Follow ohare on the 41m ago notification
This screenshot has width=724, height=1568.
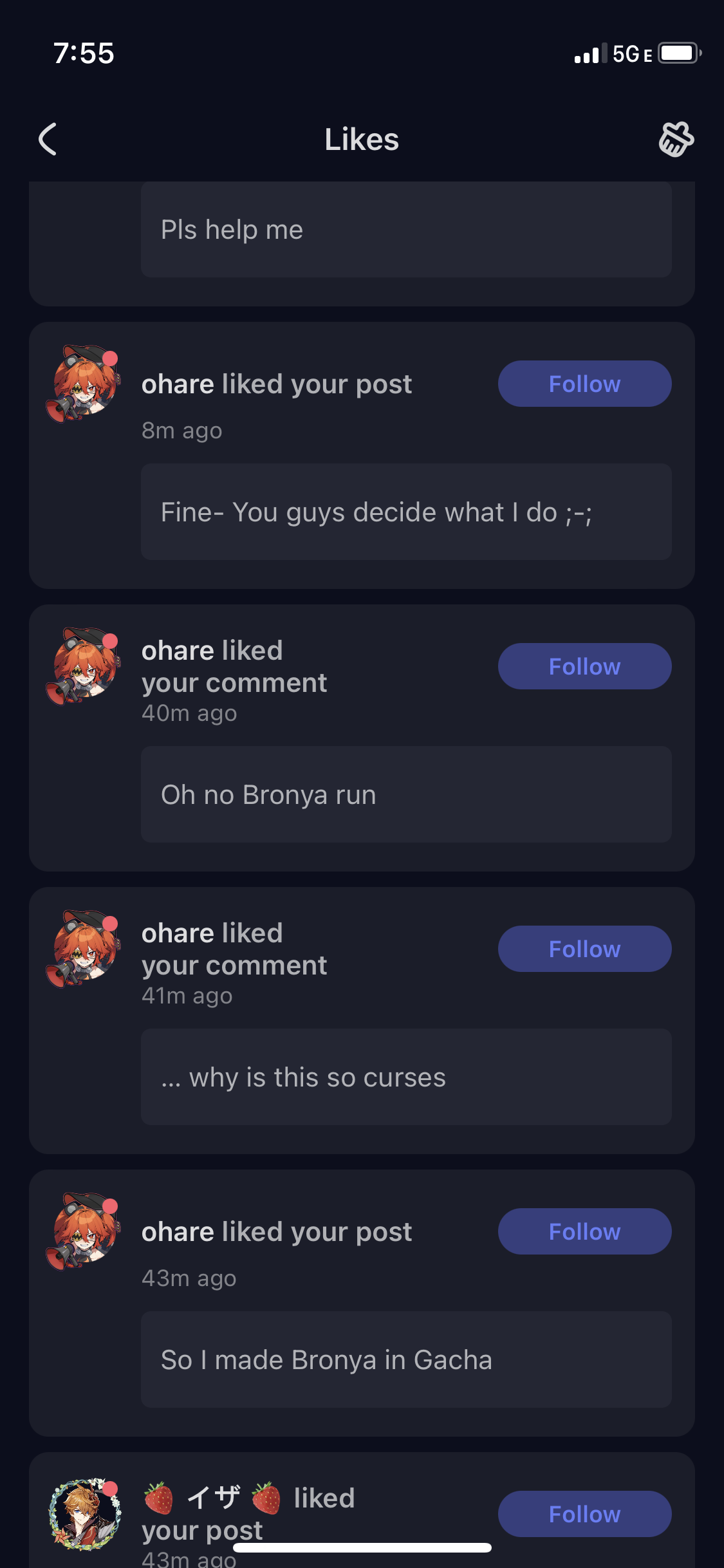(584, 949)
